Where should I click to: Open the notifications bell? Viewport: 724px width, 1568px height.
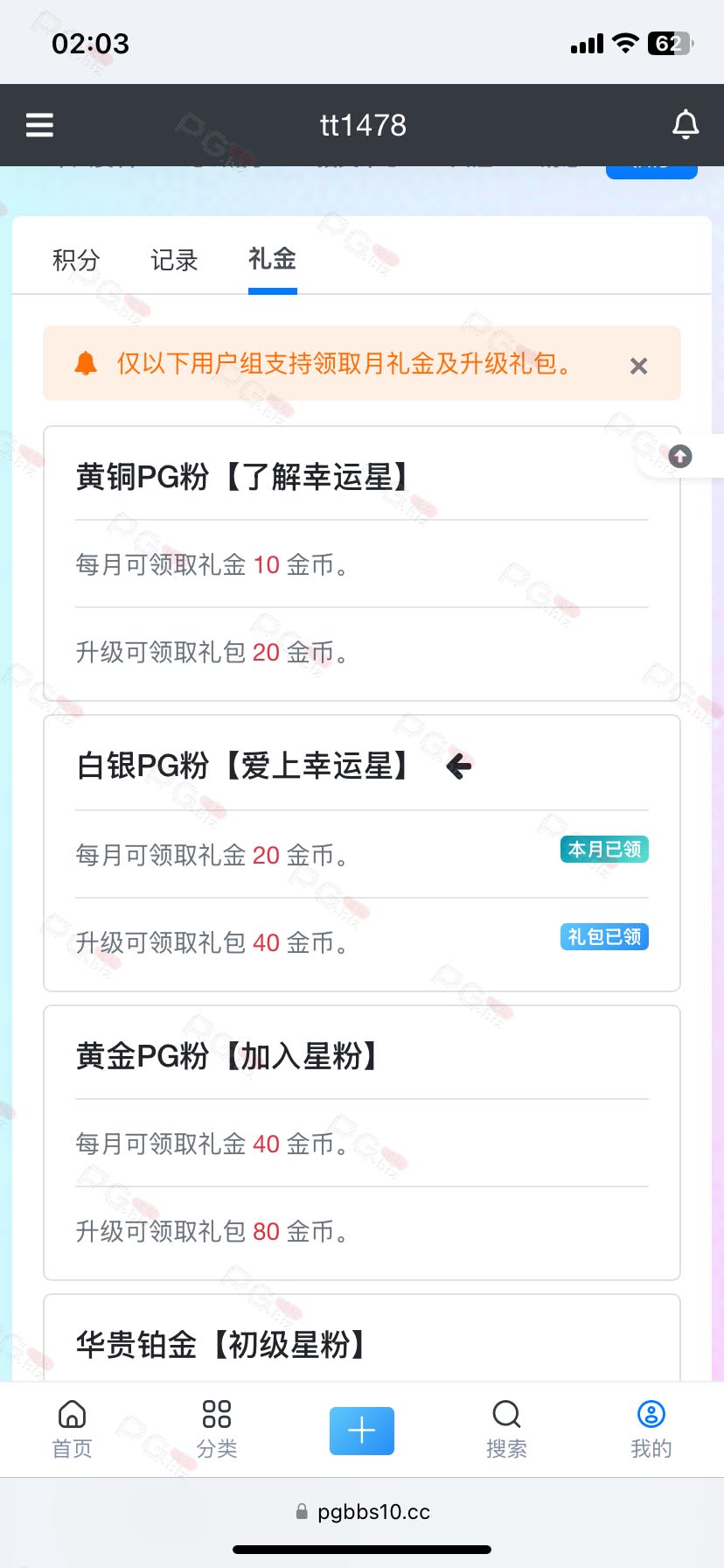click(x=686, y=125)
